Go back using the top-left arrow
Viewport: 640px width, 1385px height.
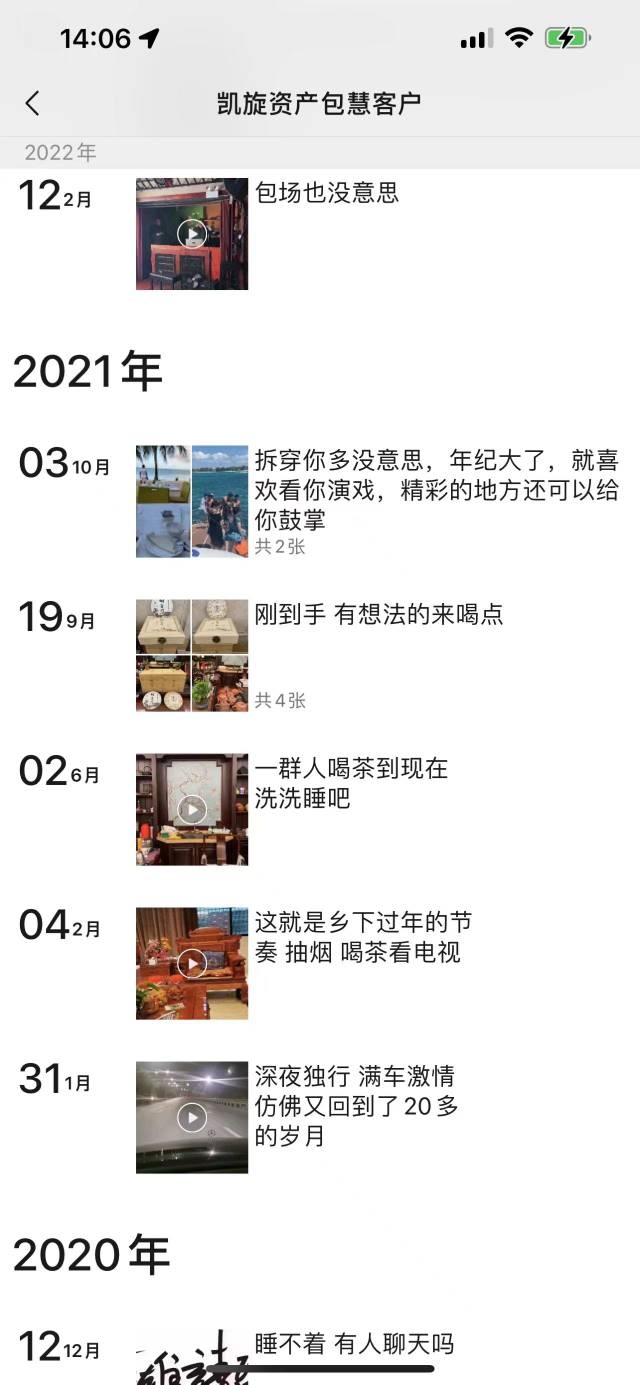click(32, 103)
